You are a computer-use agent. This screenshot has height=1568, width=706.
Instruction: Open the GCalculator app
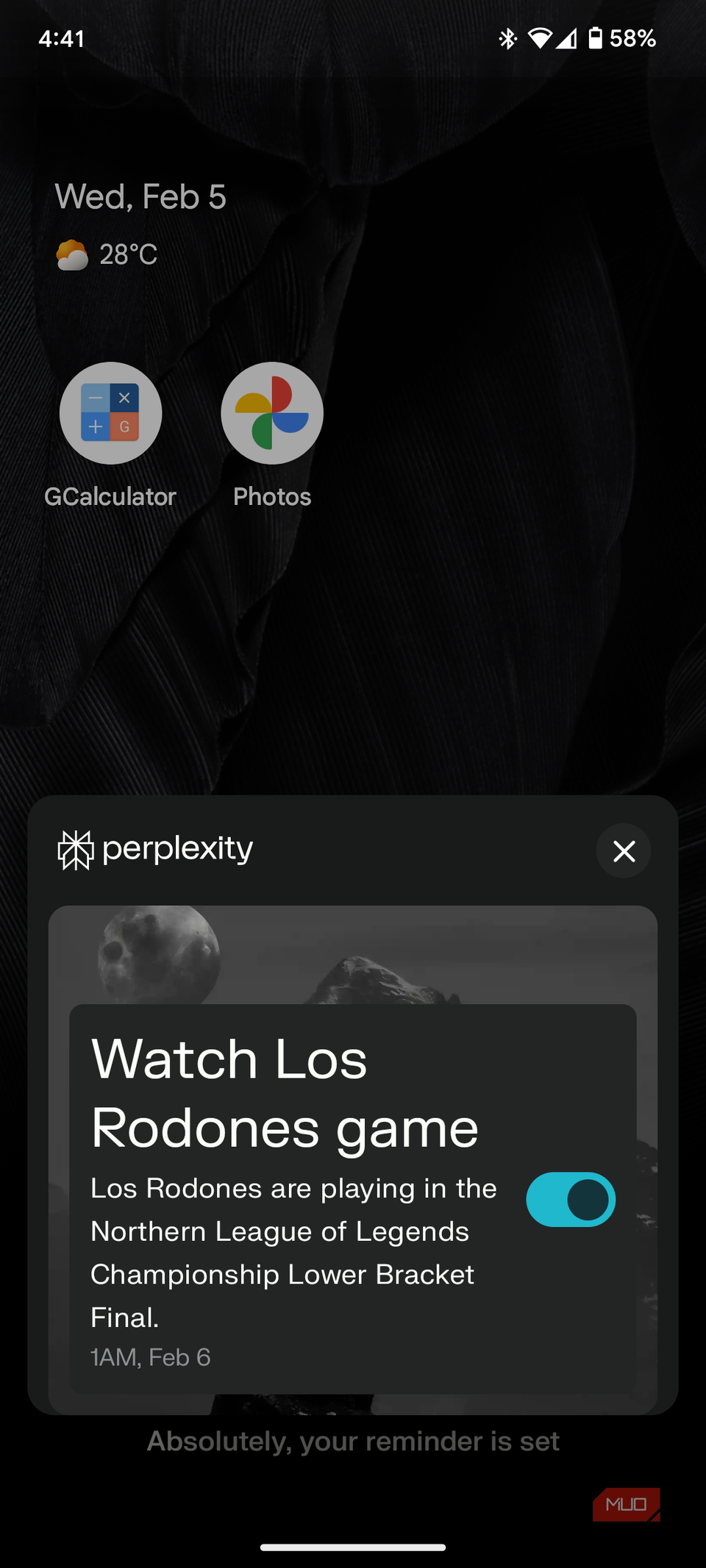[x=110, y=414]
